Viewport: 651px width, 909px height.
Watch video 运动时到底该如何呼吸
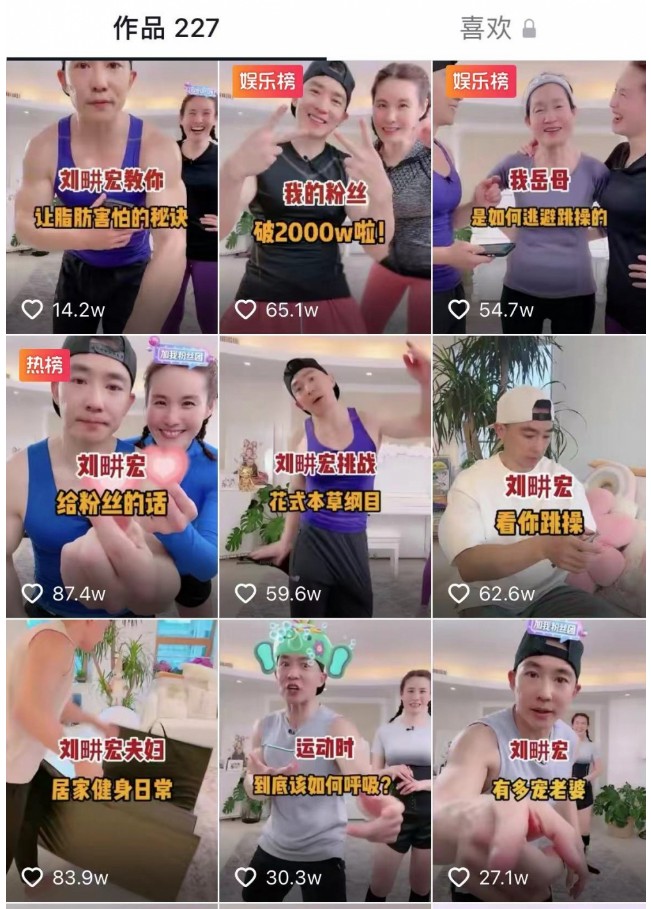click(325, 760)
